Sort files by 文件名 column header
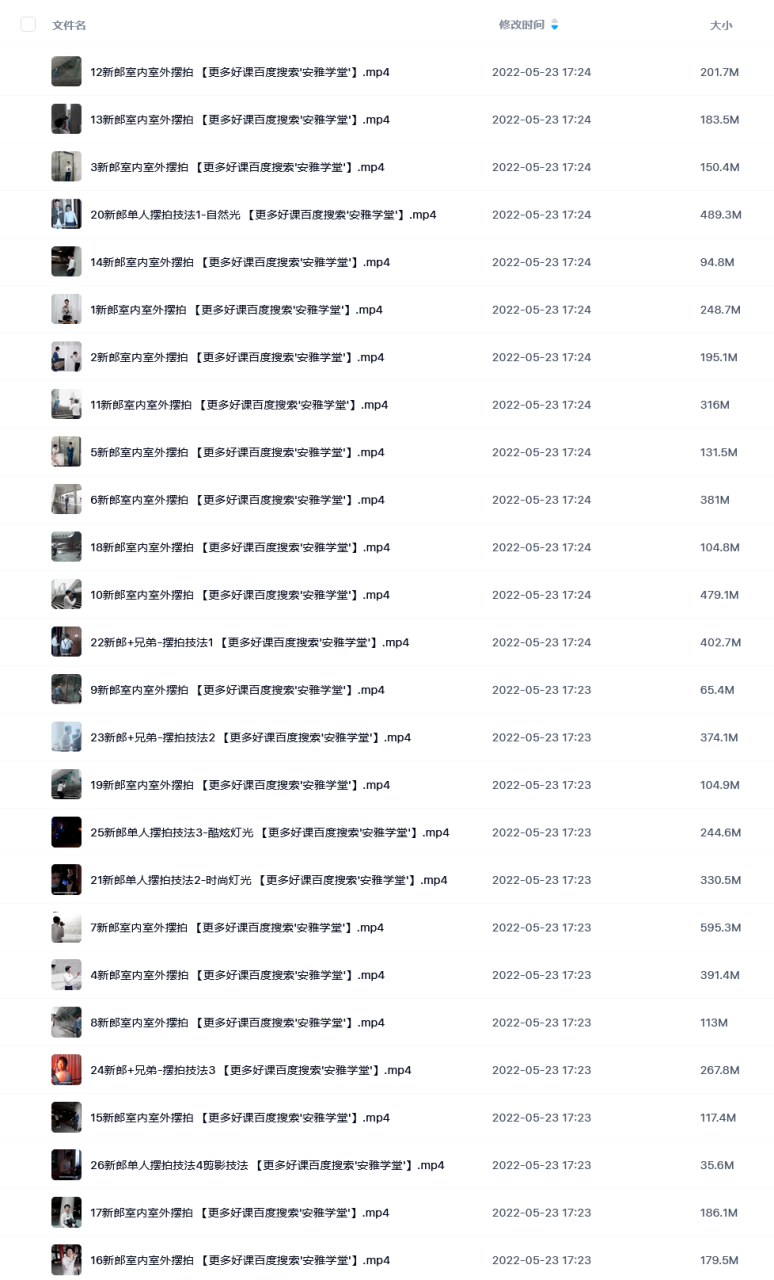 pyautogui.click(x=69, y=25)
